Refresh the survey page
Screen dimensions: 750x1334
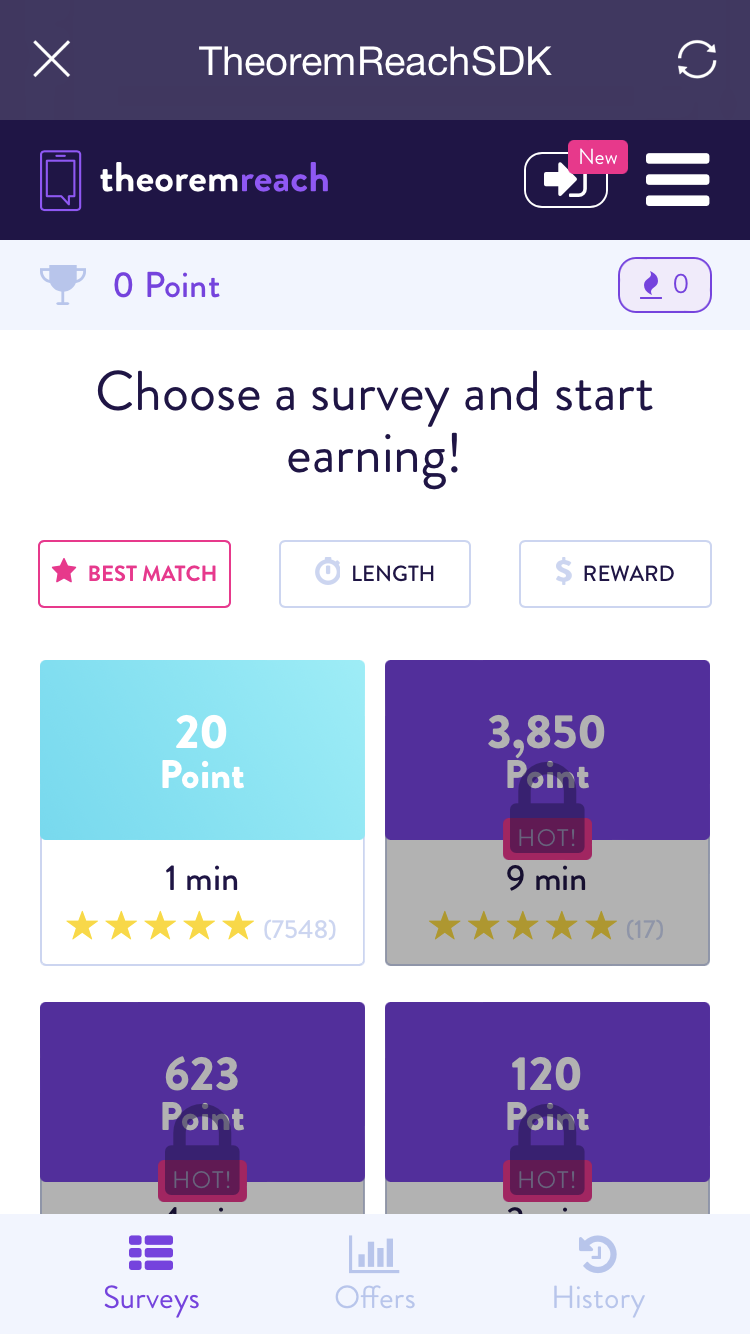tap(697, 60)
